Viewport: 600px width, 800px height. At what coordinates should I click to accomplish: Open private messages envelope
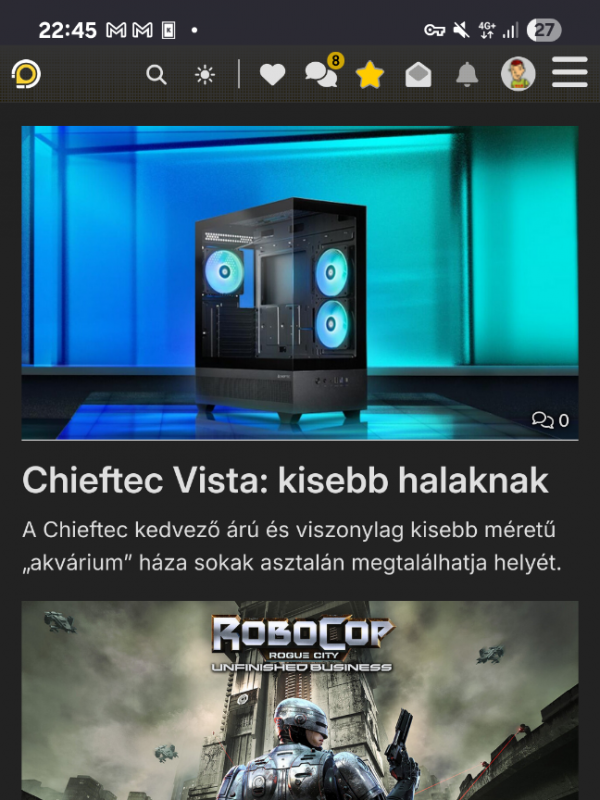click(x=418, y=74)
